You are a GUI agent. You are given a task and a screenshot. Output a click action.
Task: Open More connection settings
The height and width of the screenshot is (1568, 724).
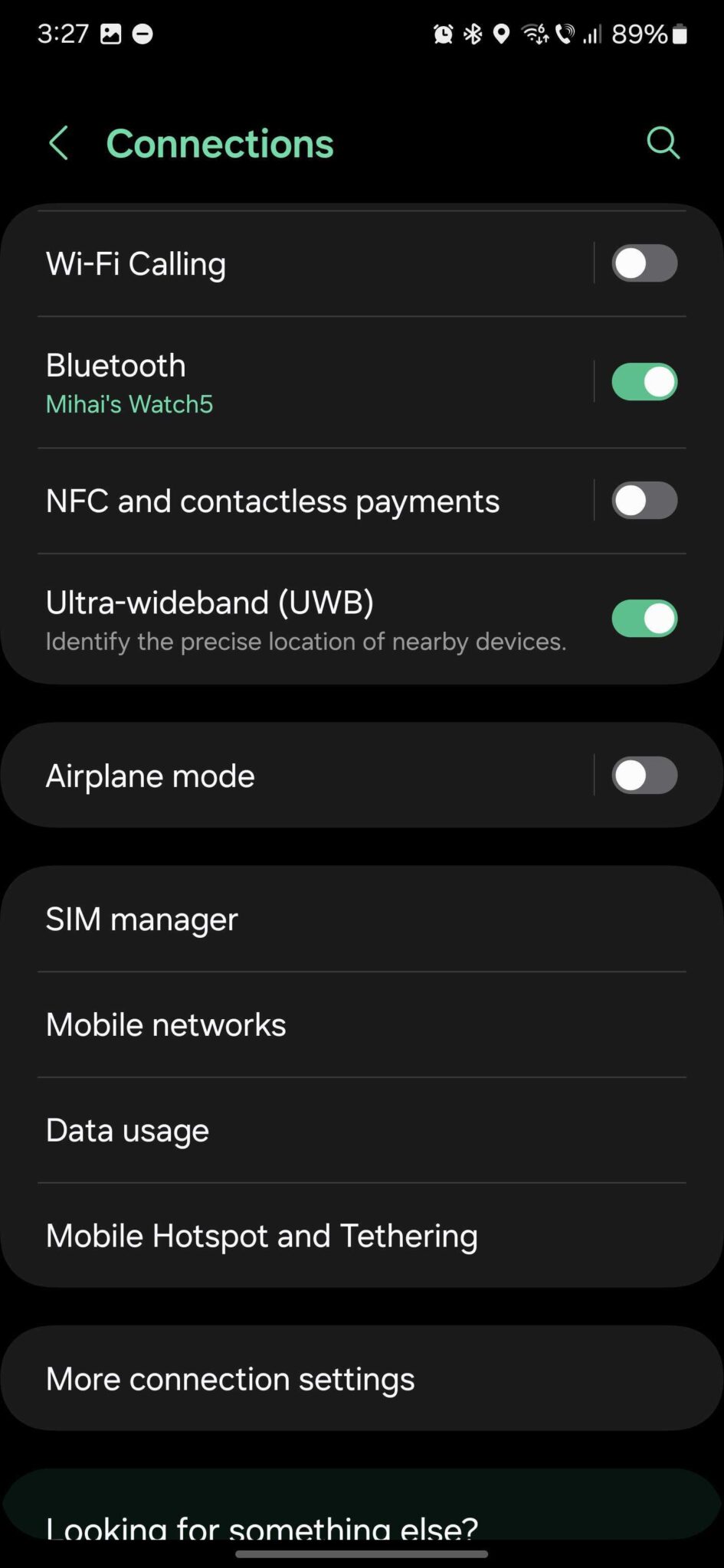pos(229,1378)
